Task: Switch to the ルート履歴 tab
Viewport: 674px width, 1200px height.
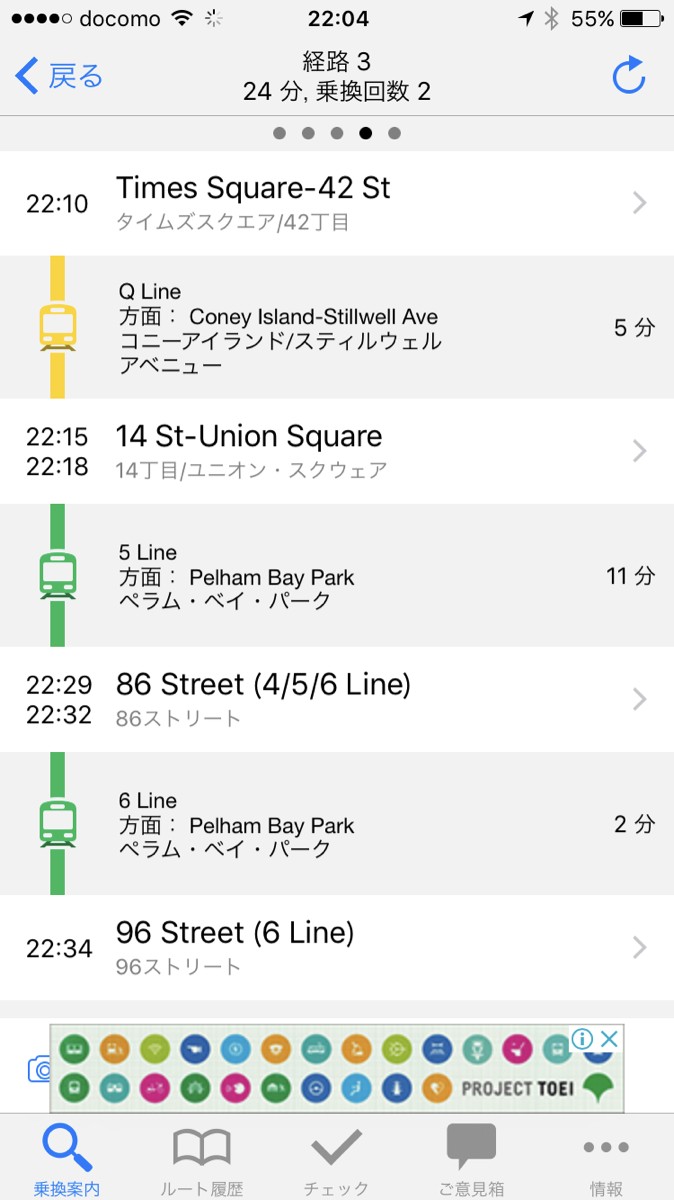Action: pyautogui.click(x=202, y=1158)
